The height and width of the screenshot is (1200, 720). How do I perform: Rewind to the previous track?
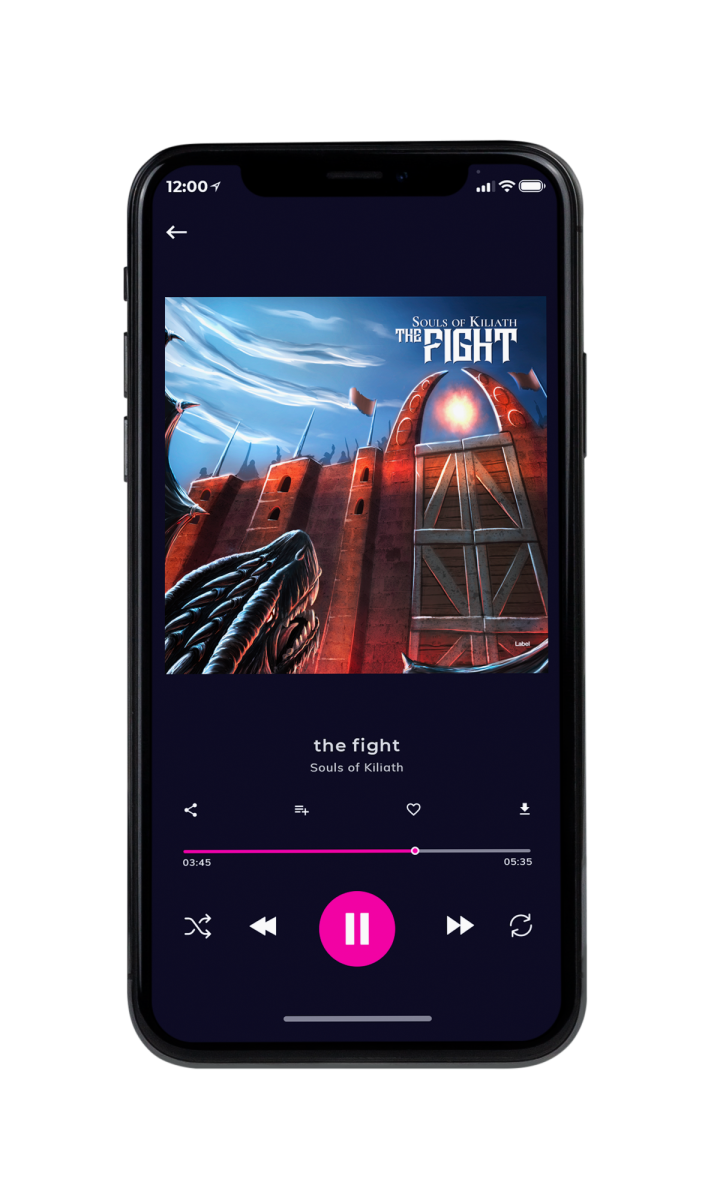pos(263,927)
